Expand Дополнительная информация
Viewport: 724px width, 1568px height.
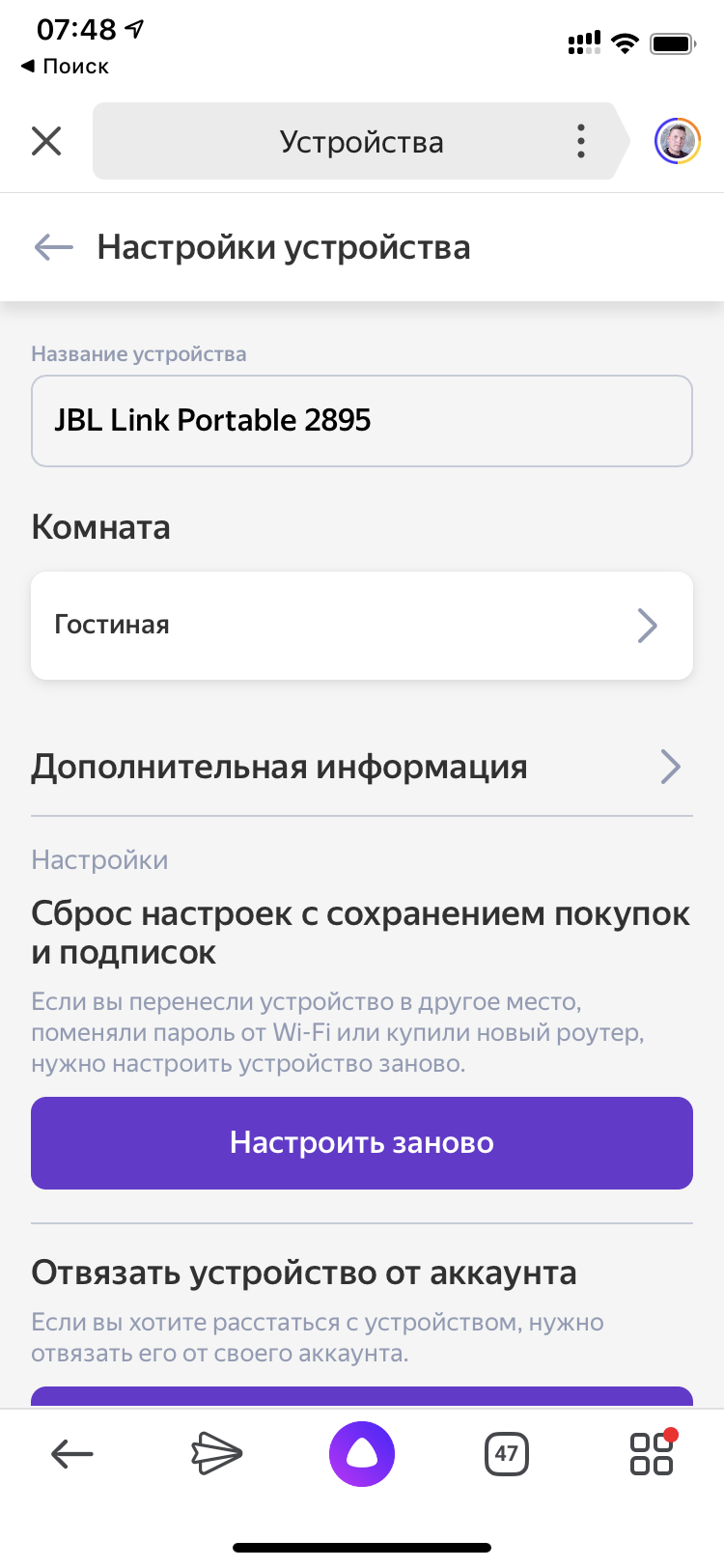point(362,768)
